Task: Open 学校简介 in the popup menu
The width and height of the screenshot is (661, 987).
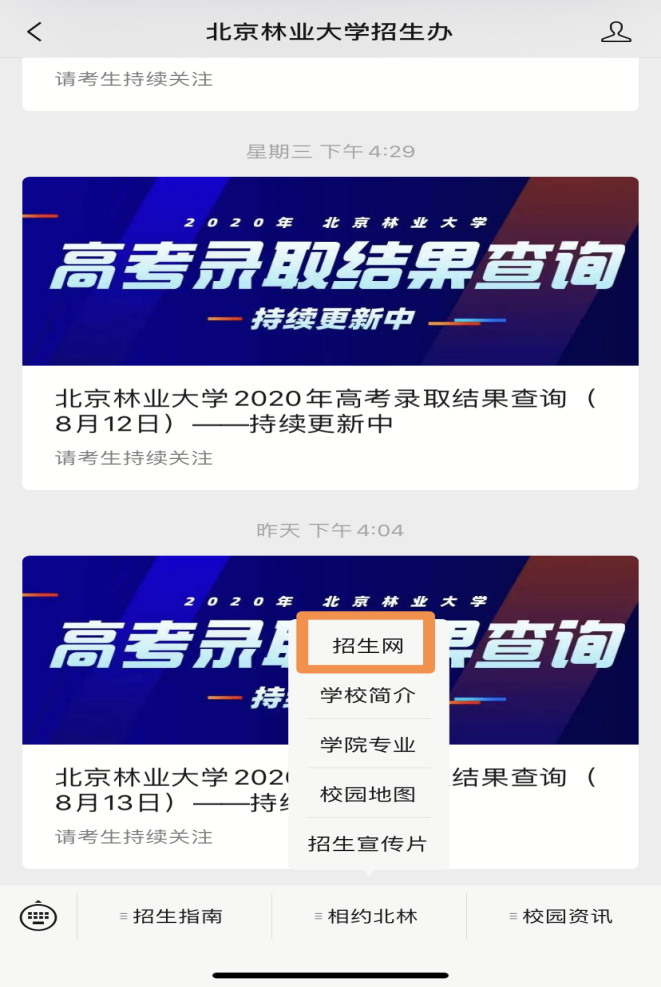Action: tap(368, 695)
